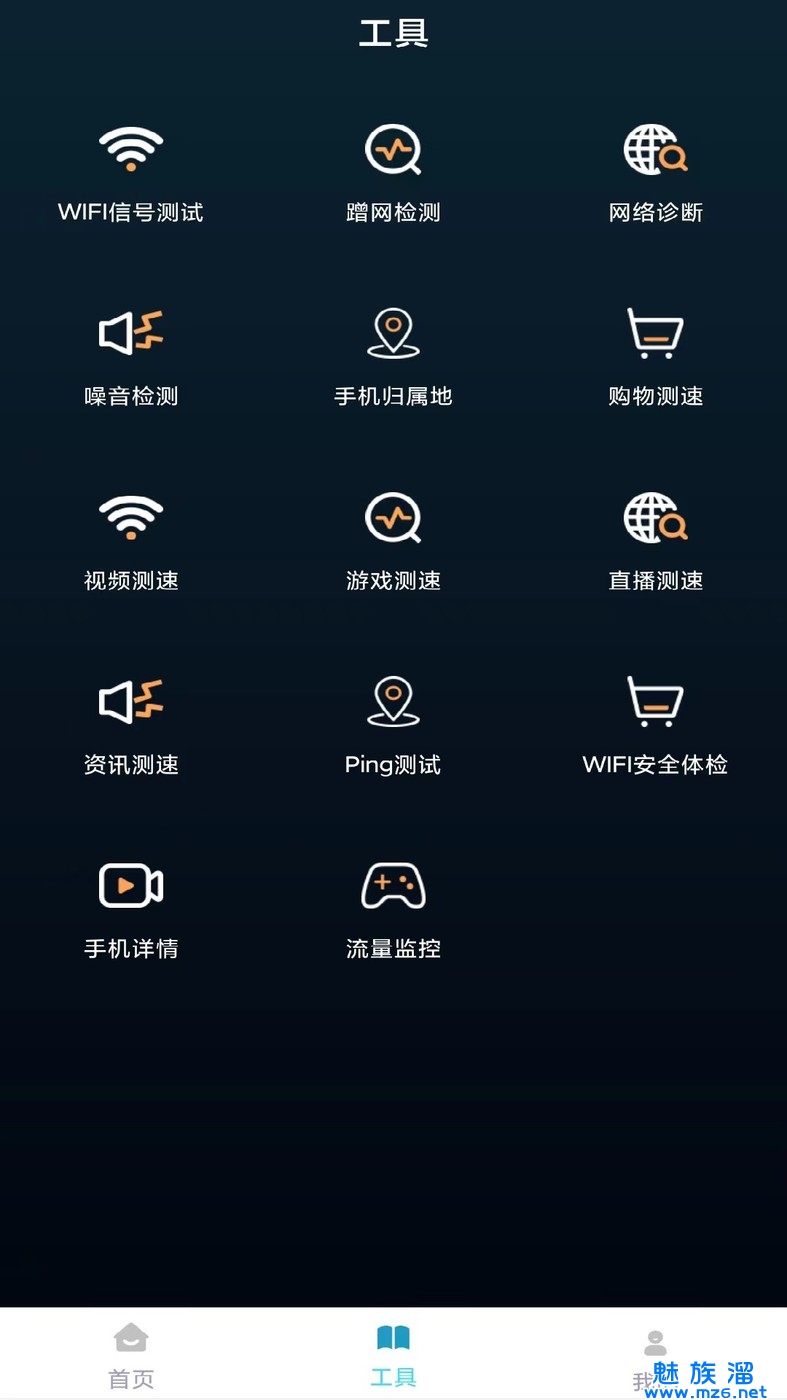Open 网络诊断 network diagnosis
Screen dimensions: 787x1400
(655, 170)
